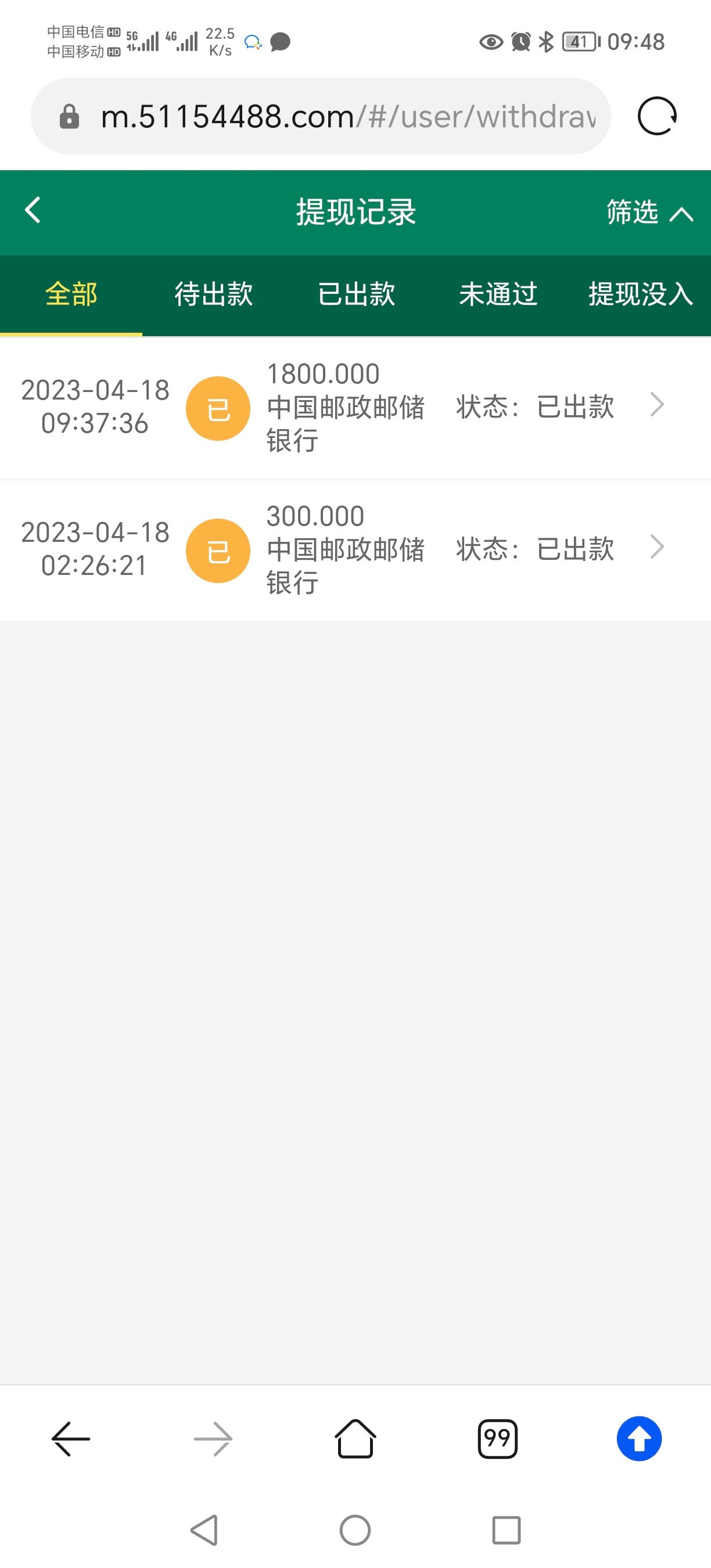Go to the browser home page
711x1568 pixels.
pos(355,1439)
